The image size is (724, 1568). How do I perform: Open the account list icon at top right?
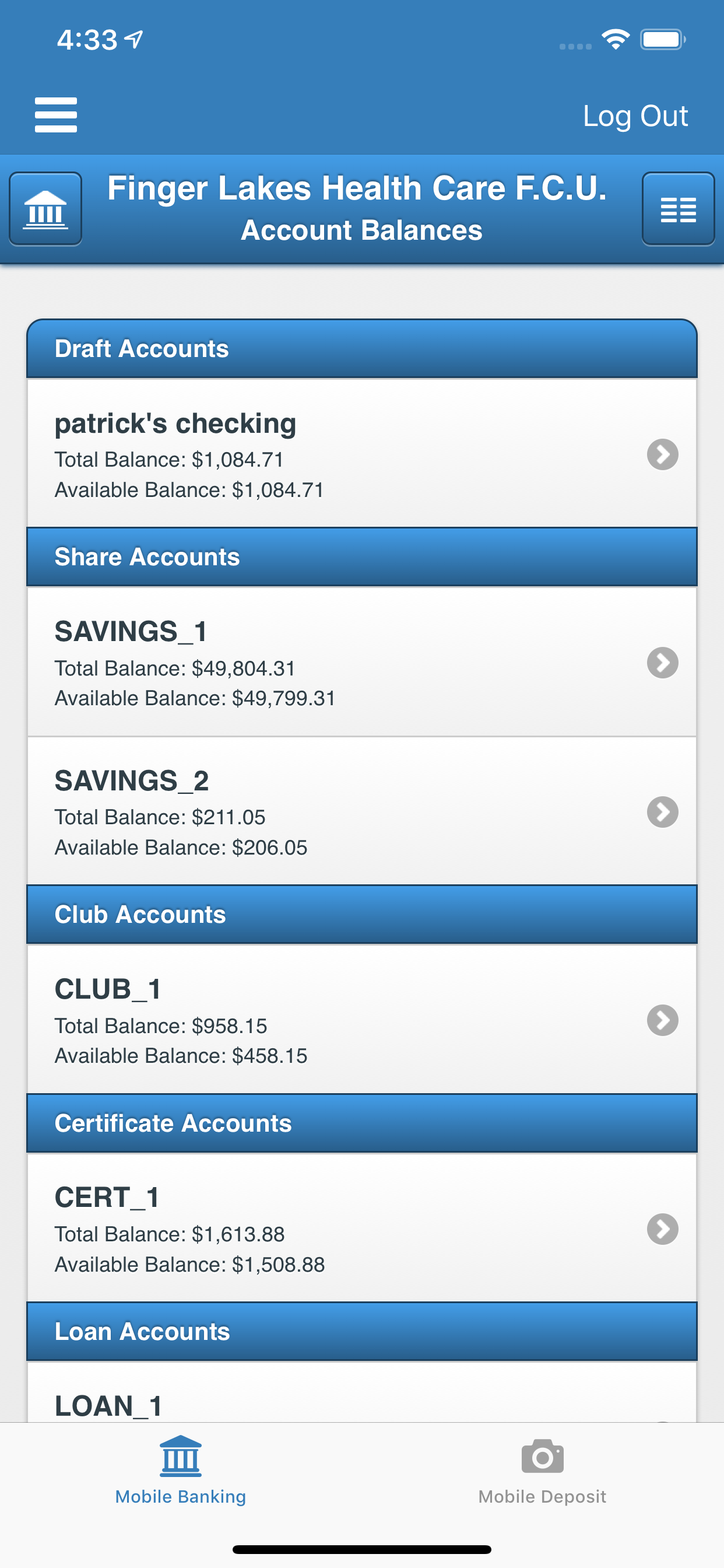678,209
